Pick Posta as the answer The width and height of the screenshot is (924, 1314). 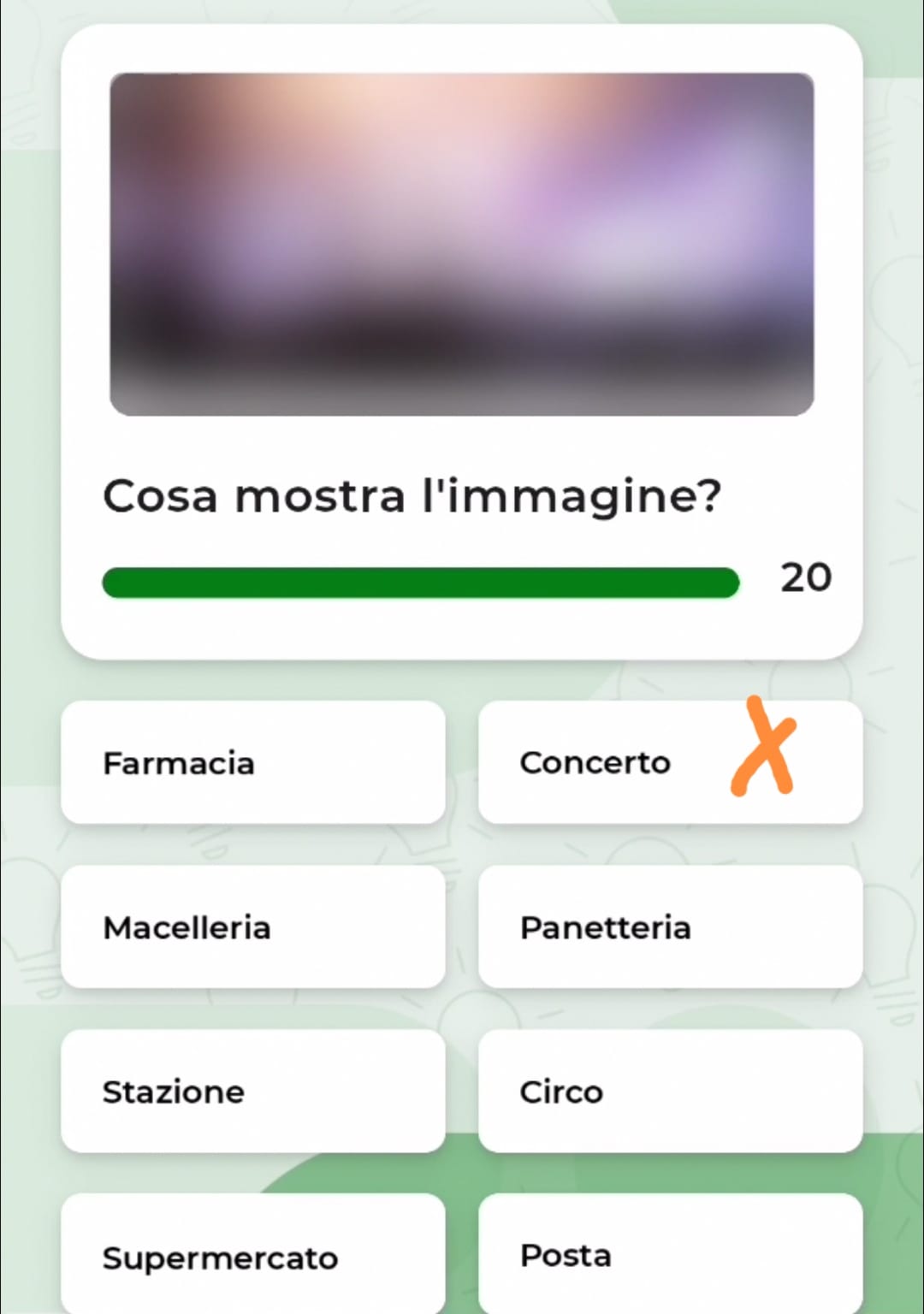coord(670,1255)
